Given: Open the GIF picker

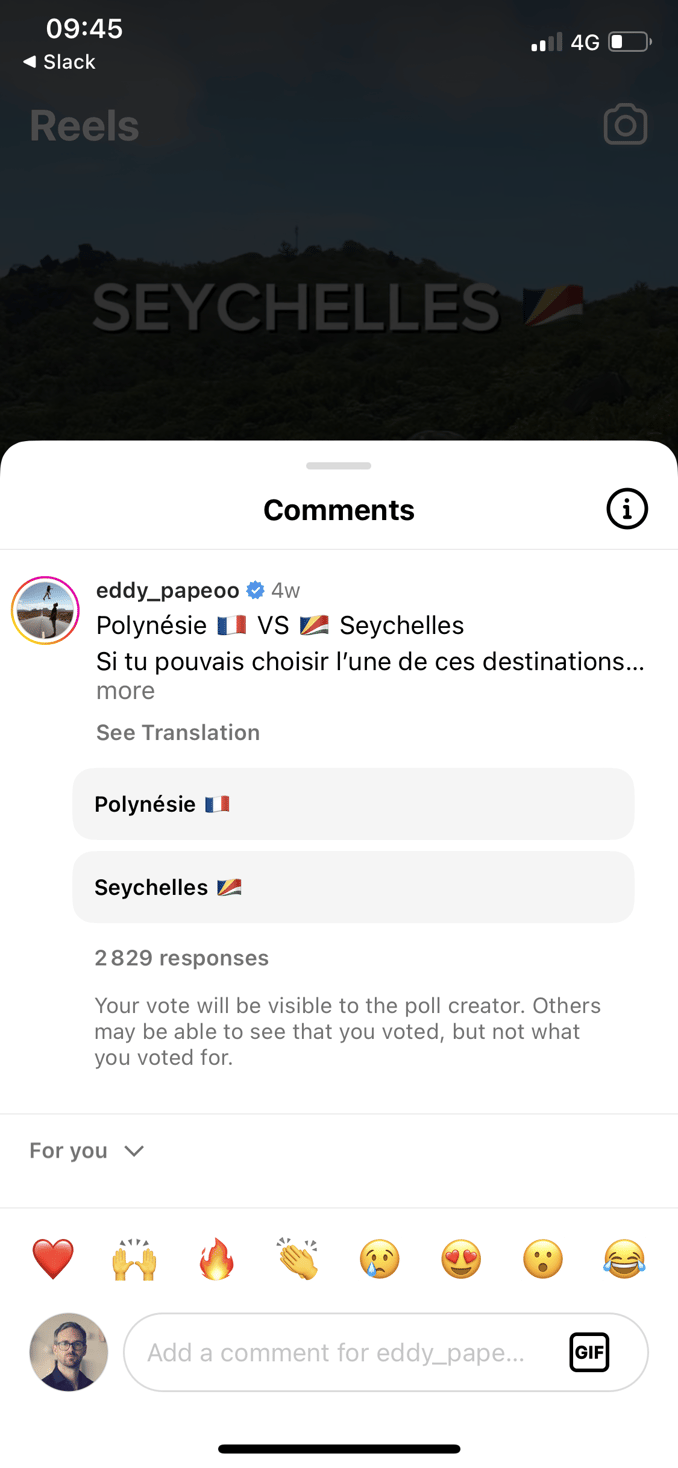Looking at the screenshot, I should 589,1353.
